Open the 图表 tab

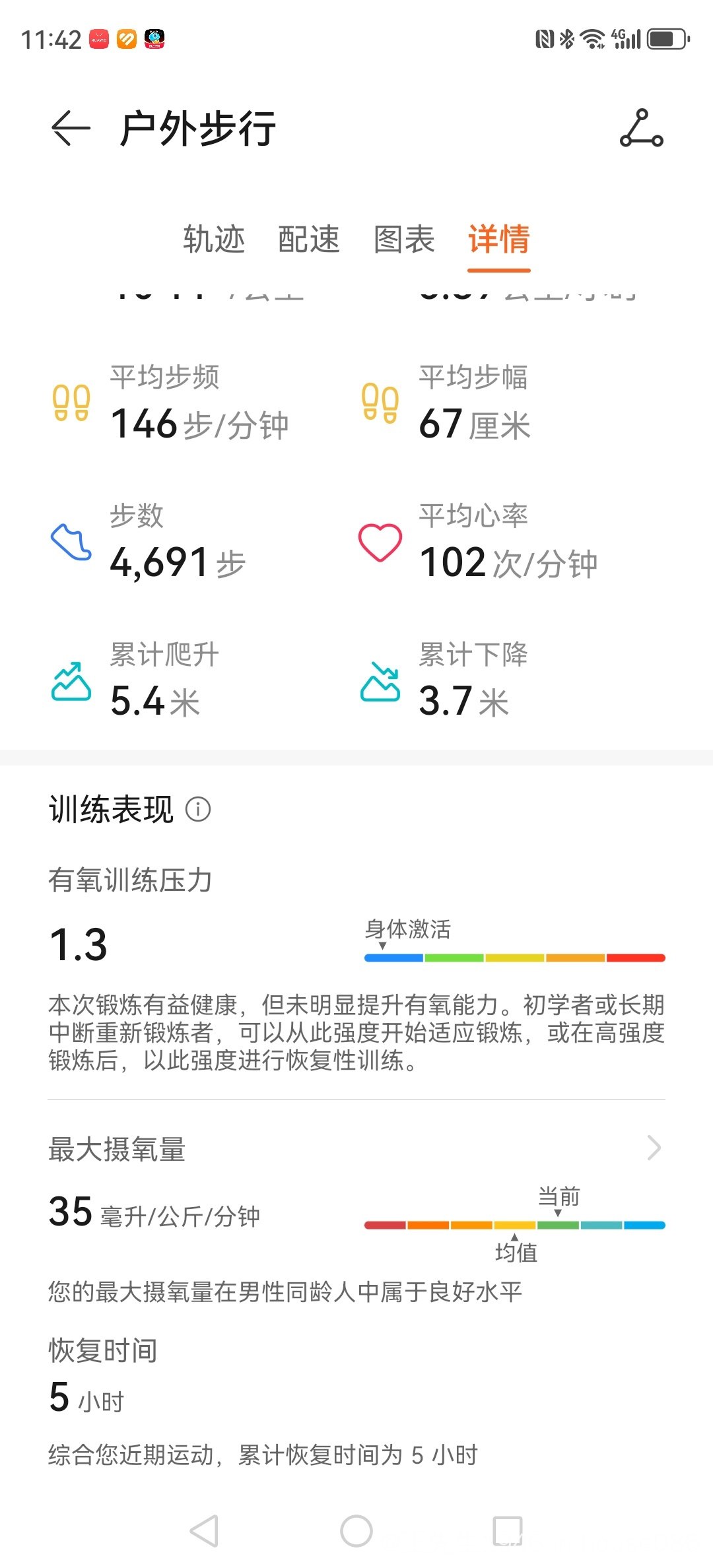click(404, 239)
